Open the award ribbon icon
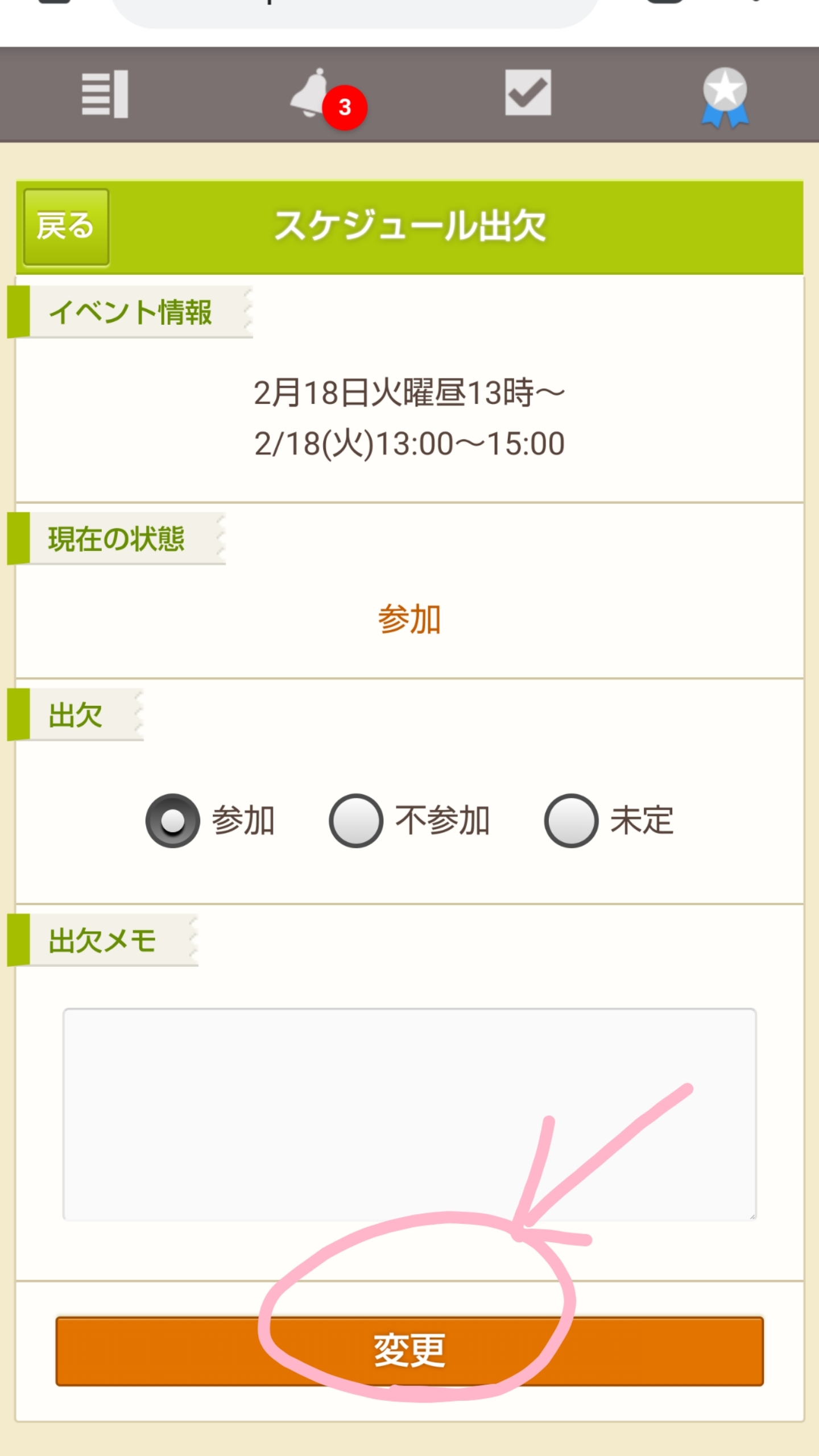 [725, 97]
